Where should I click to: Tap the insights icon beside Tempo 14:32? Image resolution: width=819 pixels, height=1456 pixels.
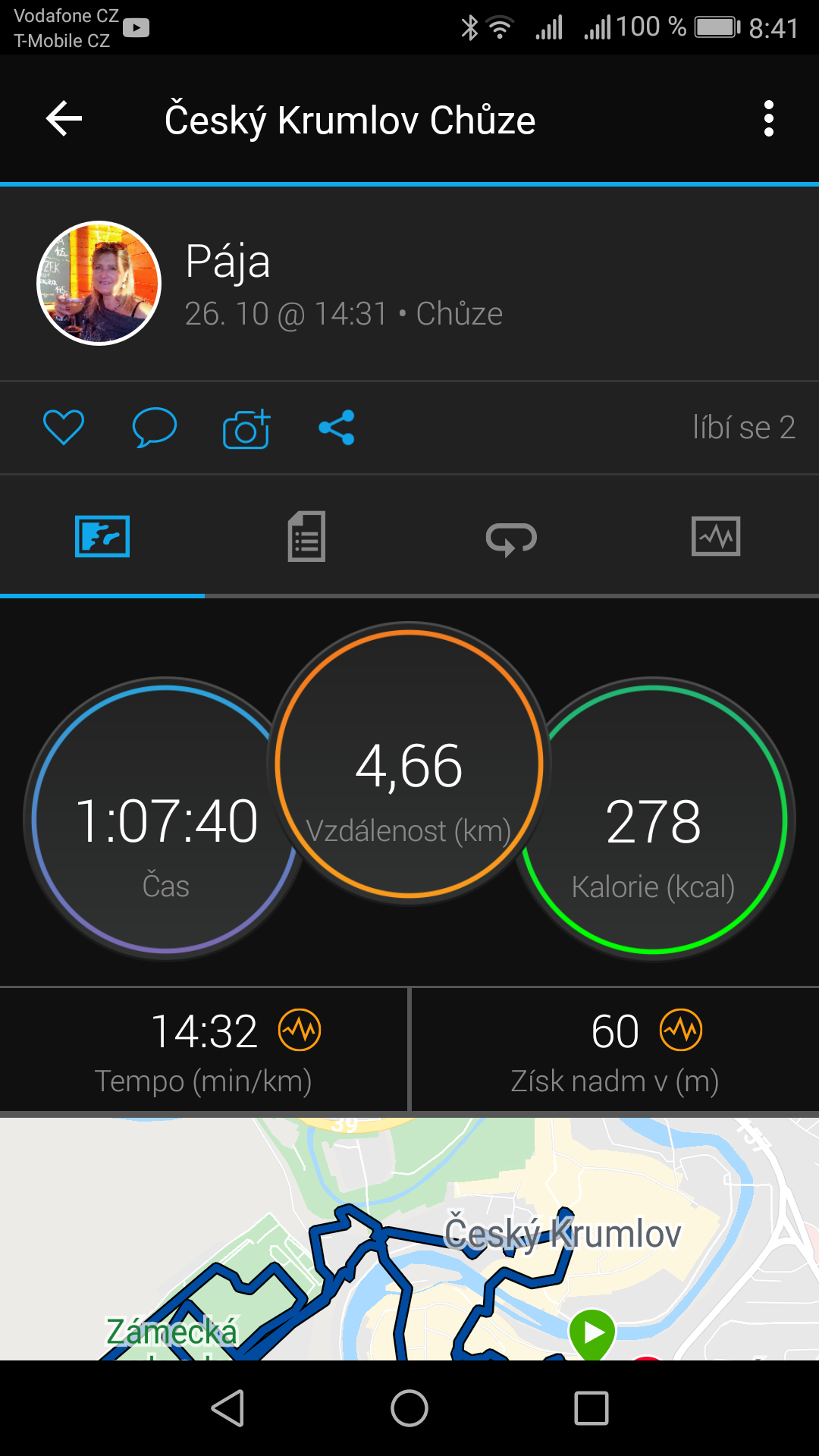point(300,1031)
